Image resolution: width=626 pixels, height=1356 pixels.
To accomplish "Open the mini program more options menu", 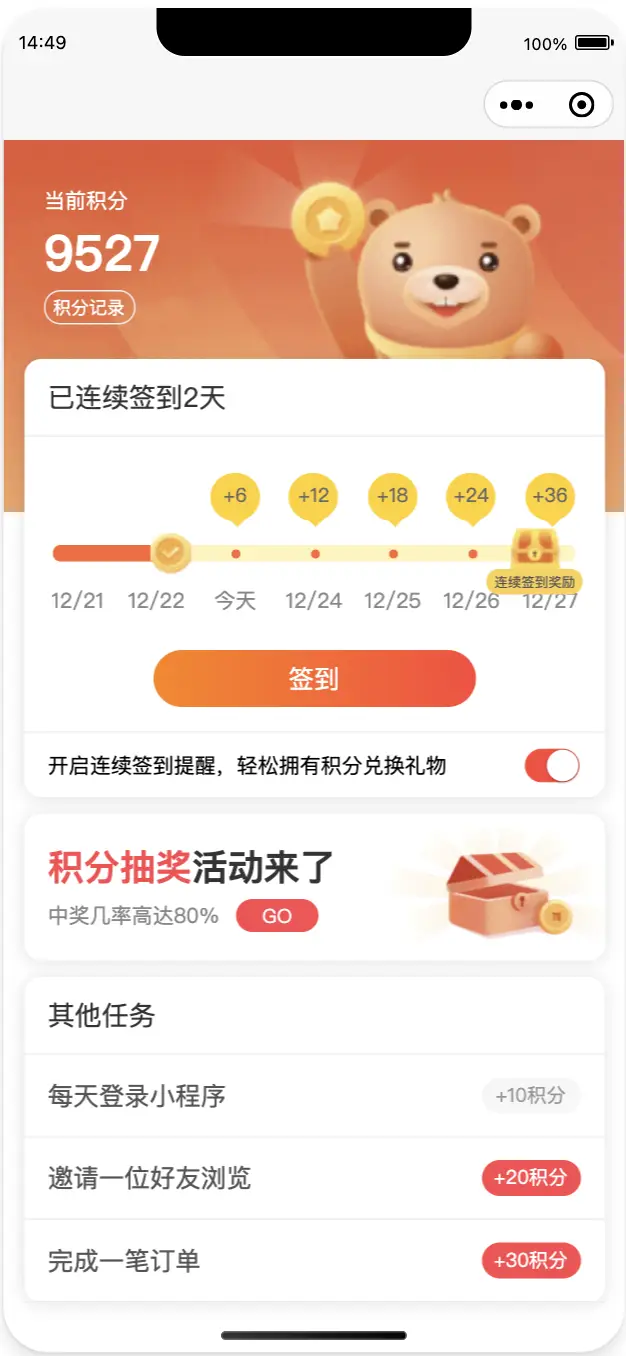I will point(516,105).
